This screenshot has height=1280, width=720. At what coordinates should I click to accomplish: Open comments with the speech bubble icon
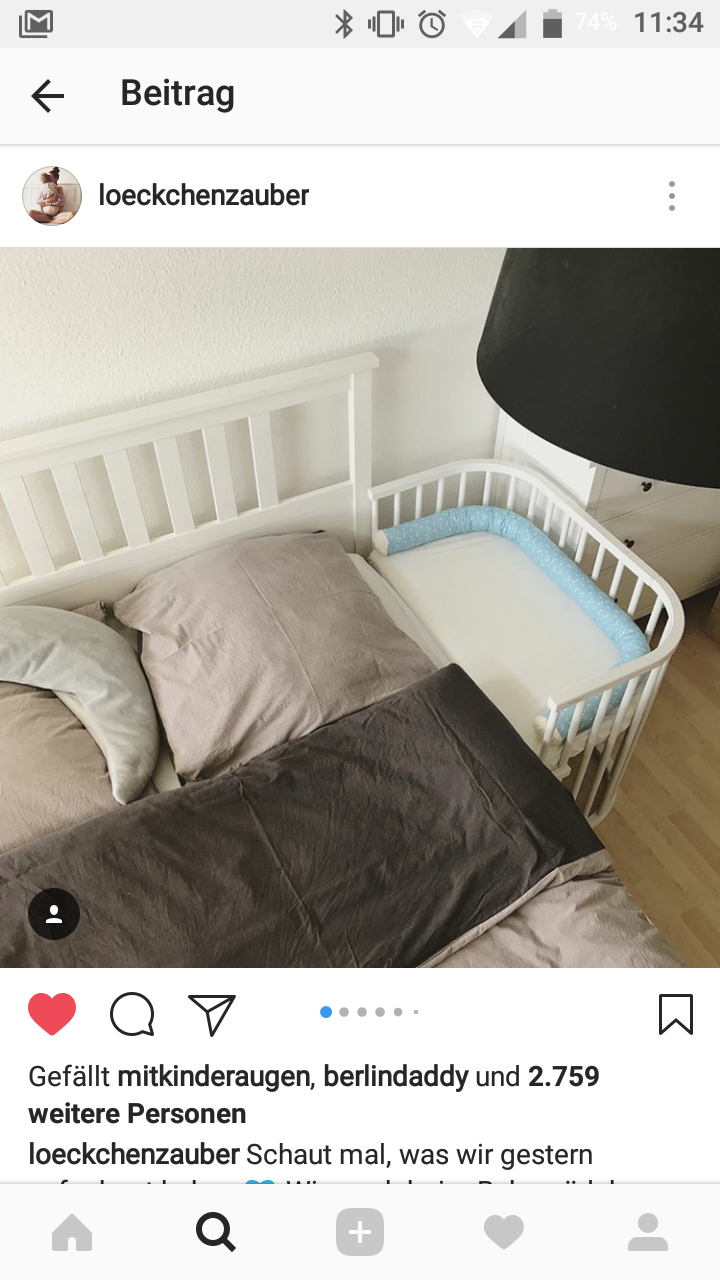(132, 1014)
